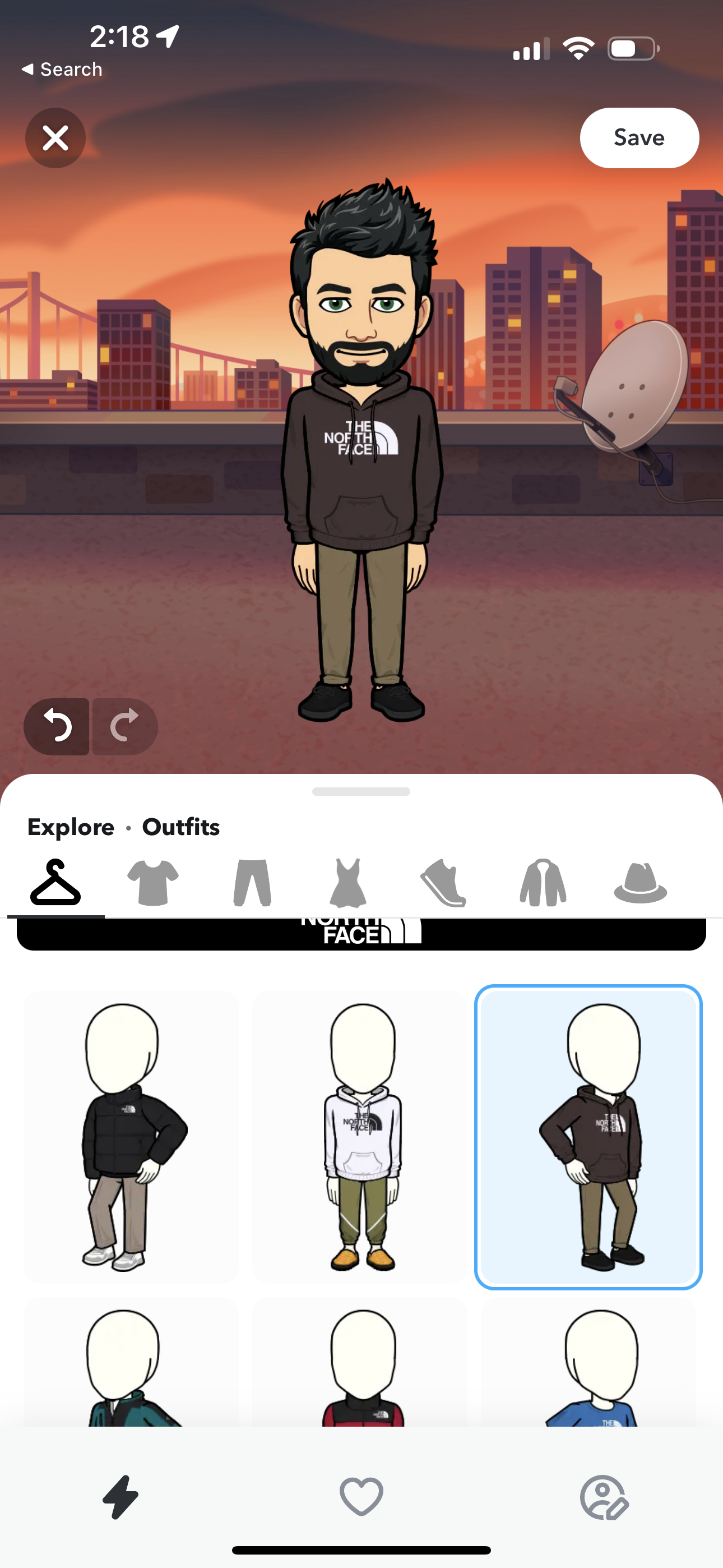Screen dimensions: 723x1568
Task: Switch to the Outfits tab
Action: click(x=180, y=827)
